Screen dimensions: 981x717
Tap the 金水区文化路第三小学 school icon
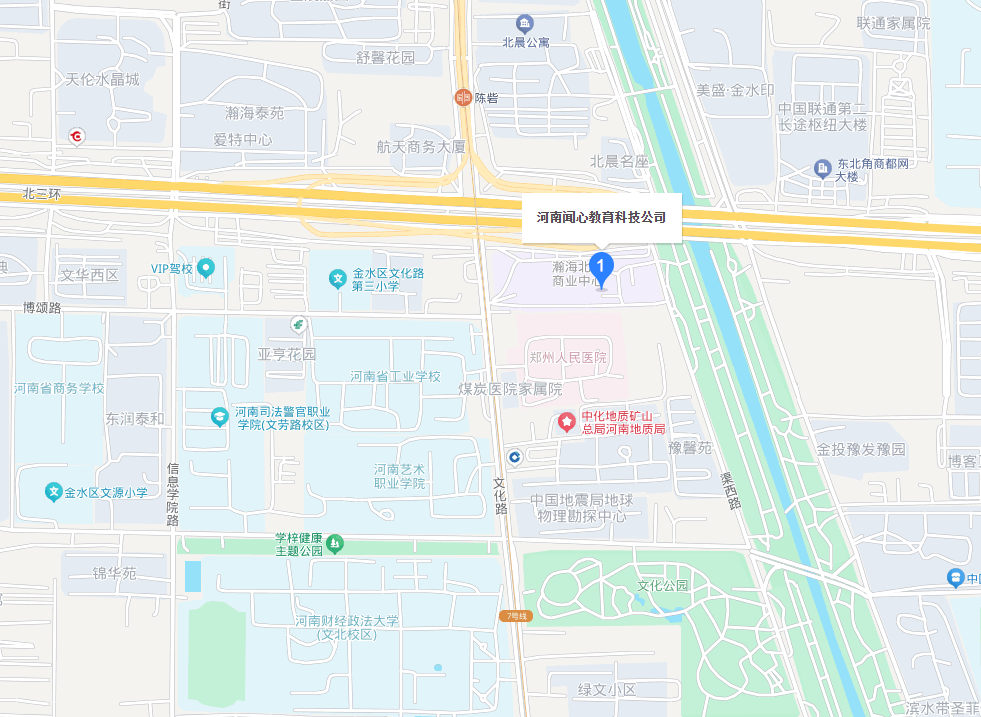tap(338, 277)
